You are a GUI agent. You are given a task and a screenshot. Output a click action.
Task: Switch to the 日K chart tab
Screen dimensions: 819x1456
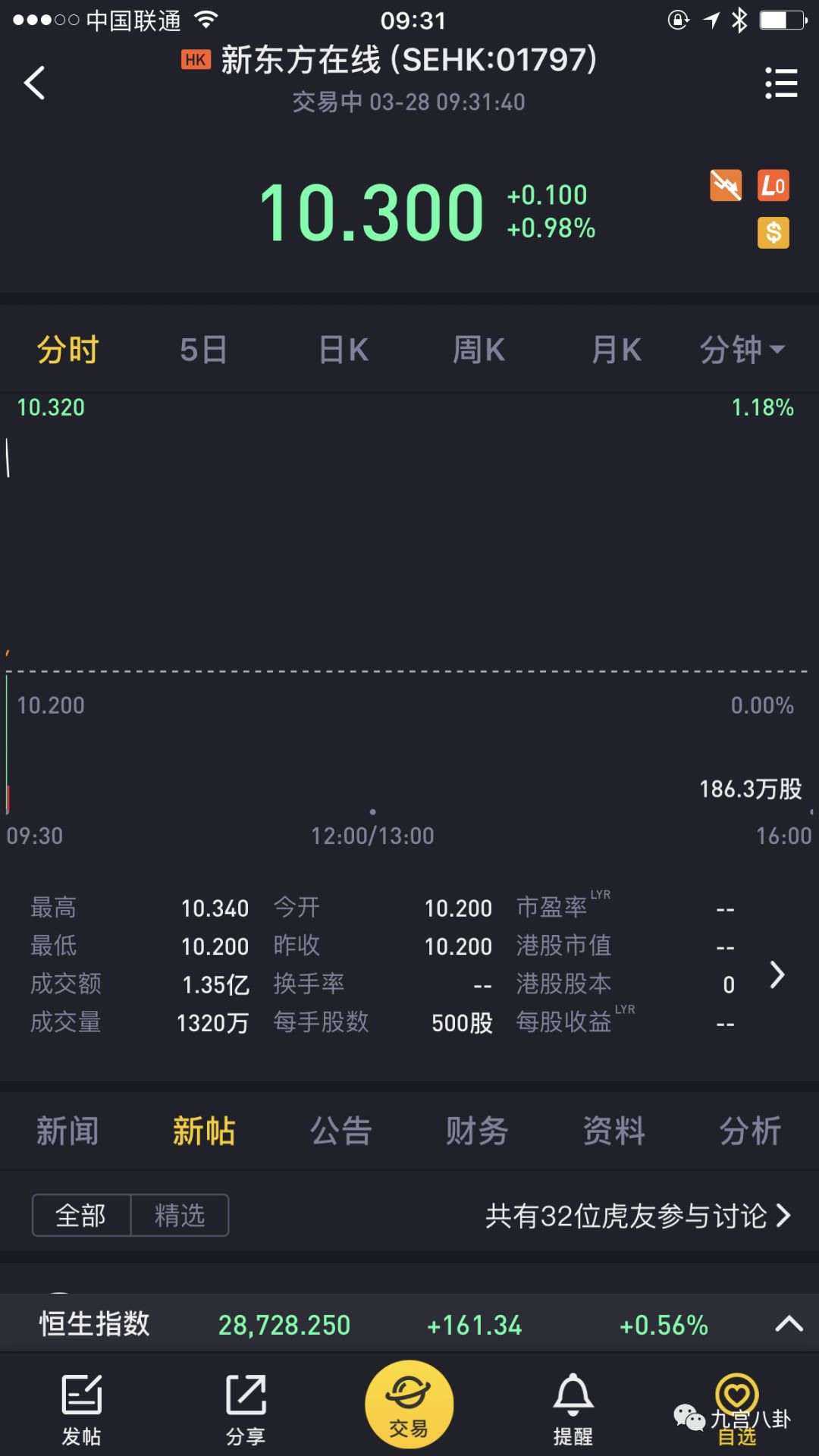point(344,350)
